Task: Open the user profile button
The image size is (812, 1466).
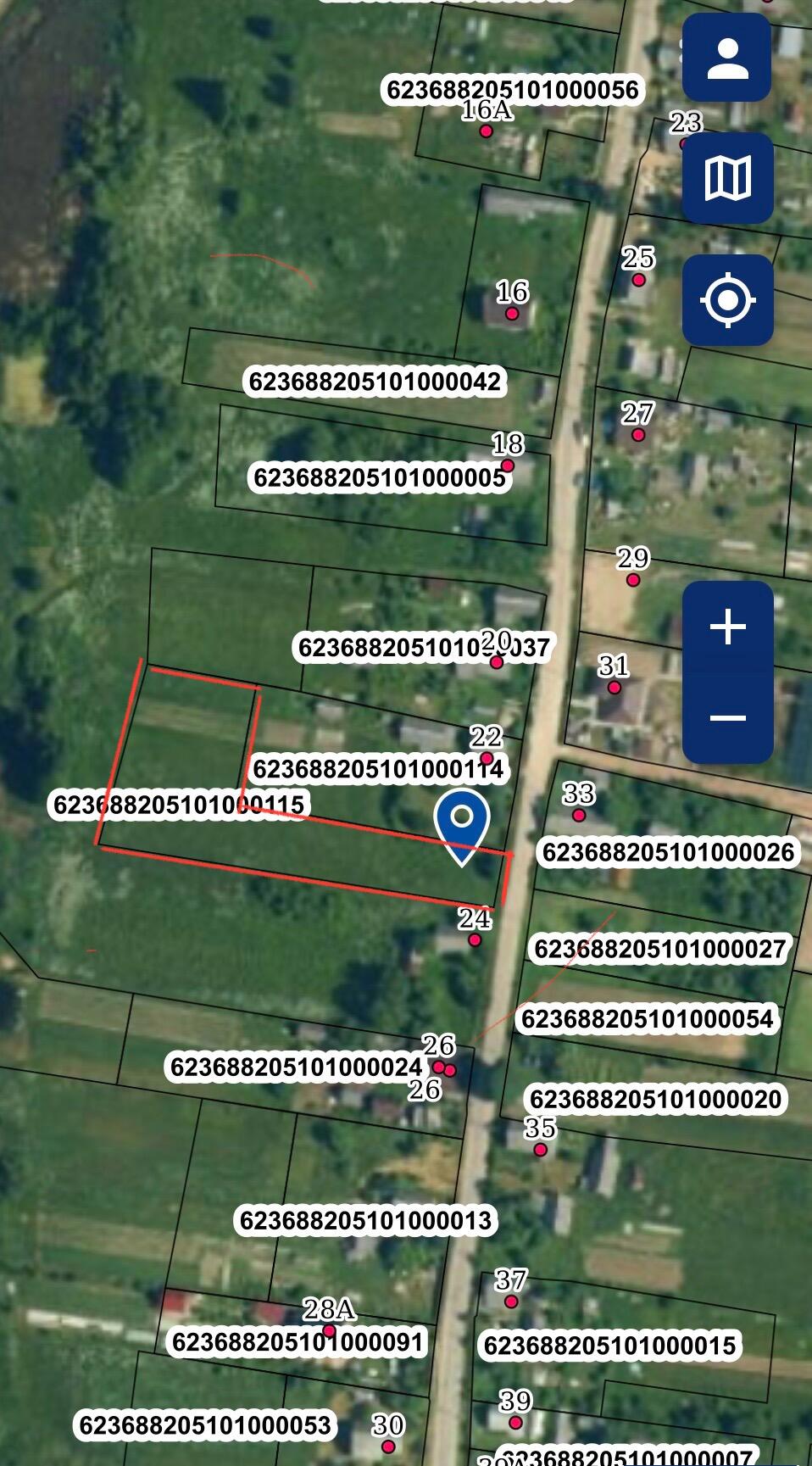Action: coord(727,59)
